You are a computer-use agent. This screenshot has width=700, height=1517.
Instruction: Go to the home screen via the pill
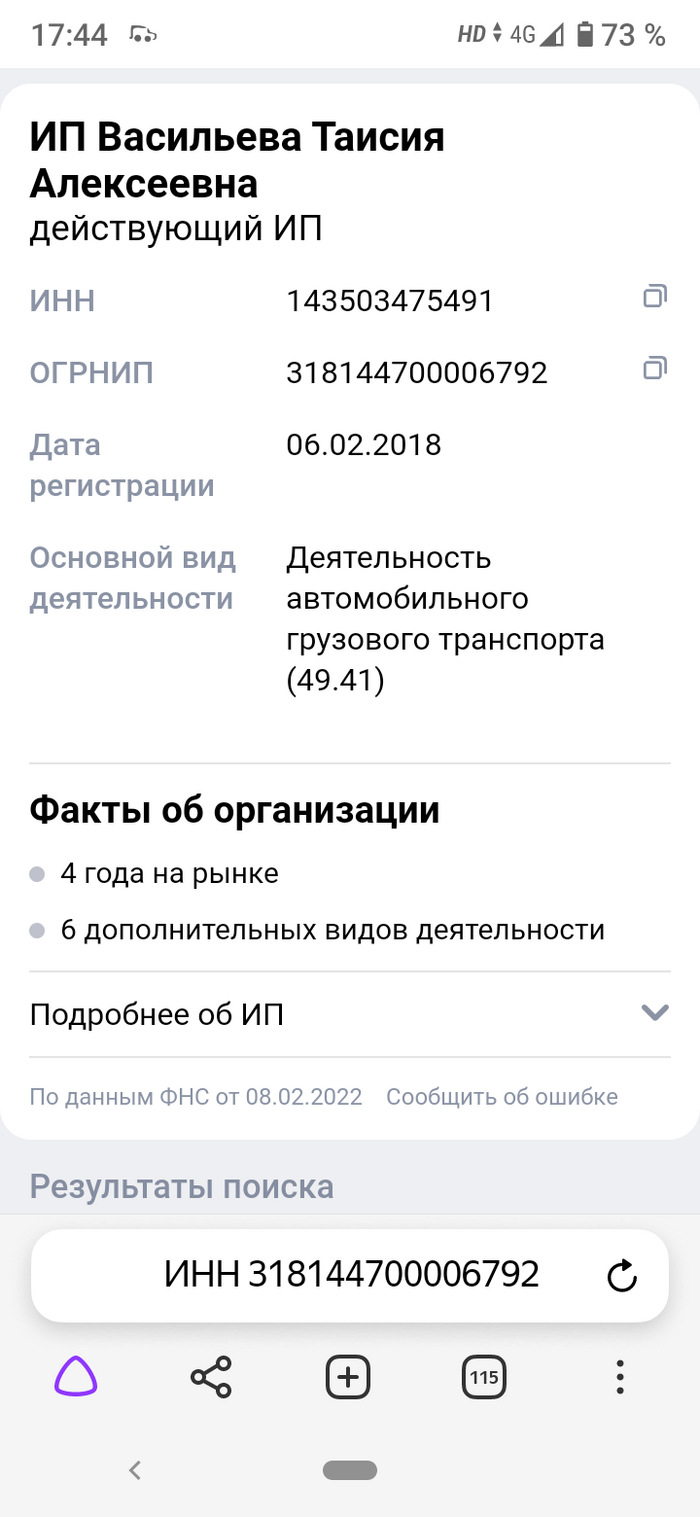(x=350, y=1470)
